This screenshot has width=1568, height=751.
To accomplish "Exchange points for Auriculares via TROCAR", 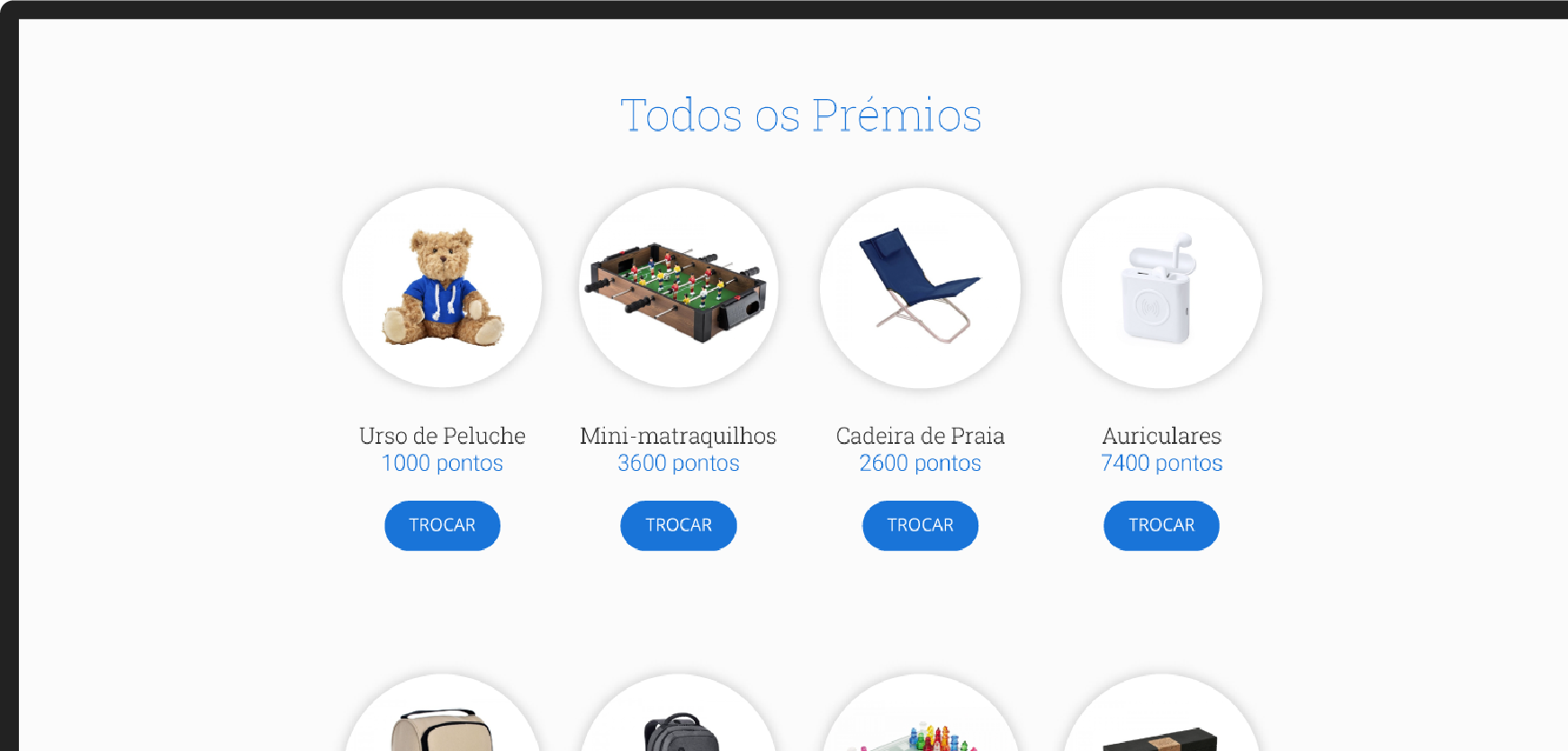I will 1161,525.
